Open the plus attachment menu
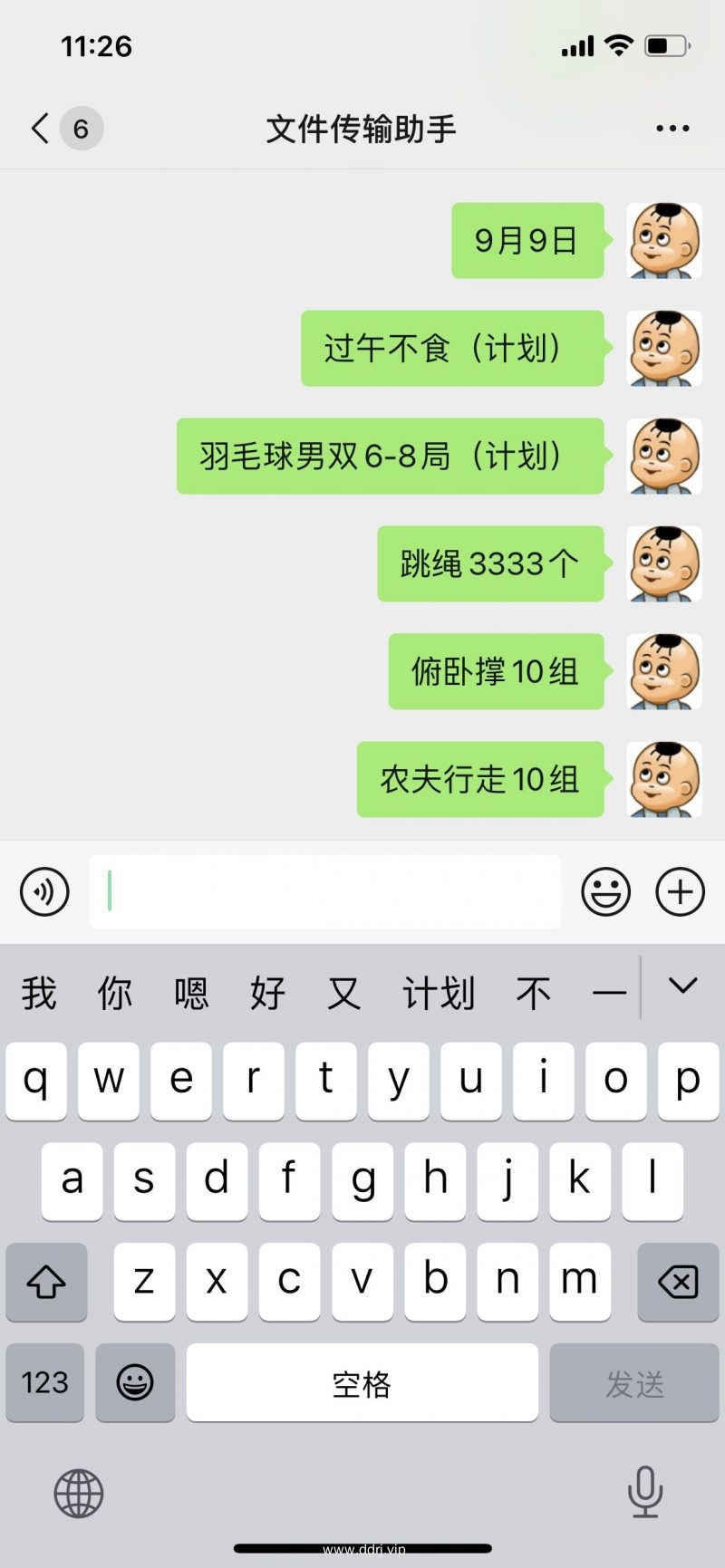Viewport: 725px width, 1568px height. (680, 891)
